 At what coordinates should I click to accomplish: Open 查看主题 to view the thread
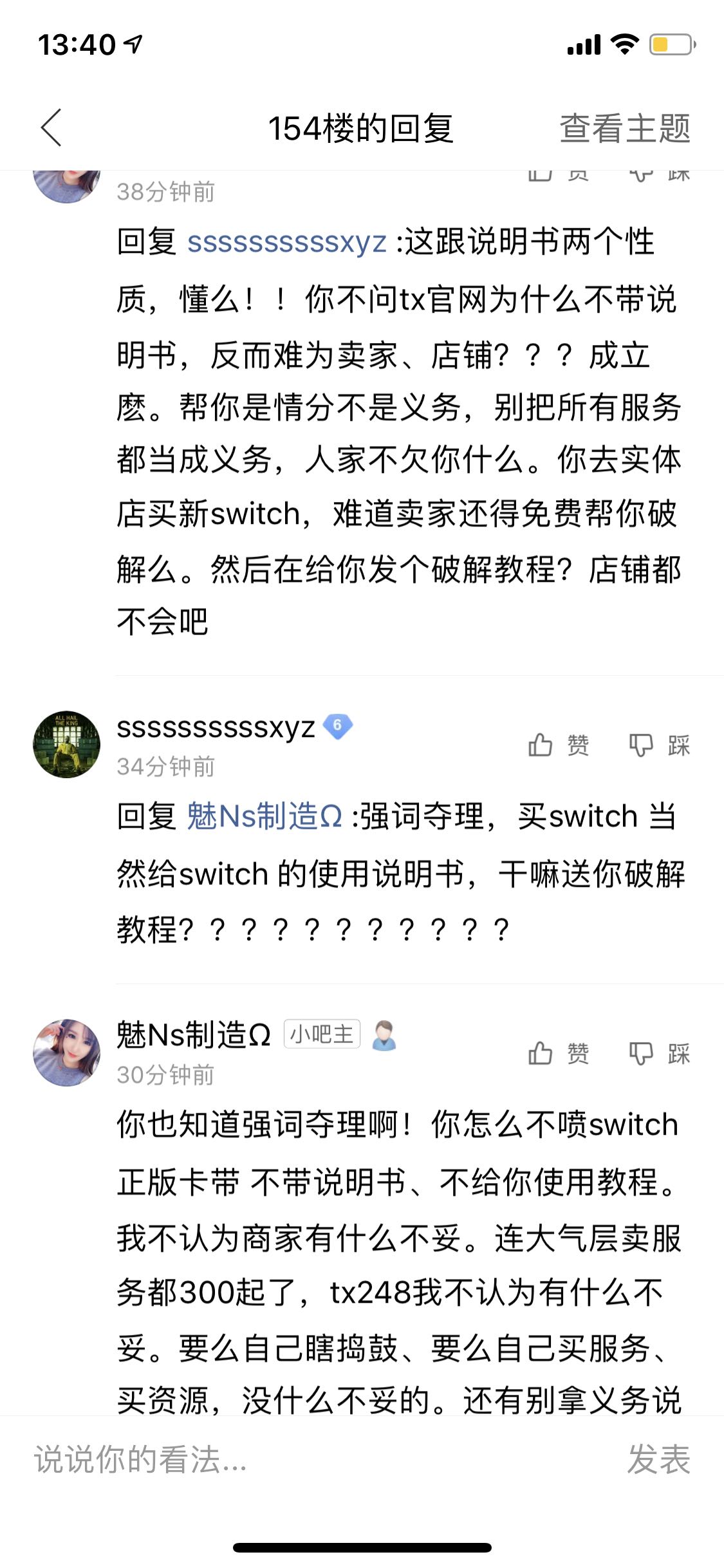pyautogui.click(x=624, y=127)
